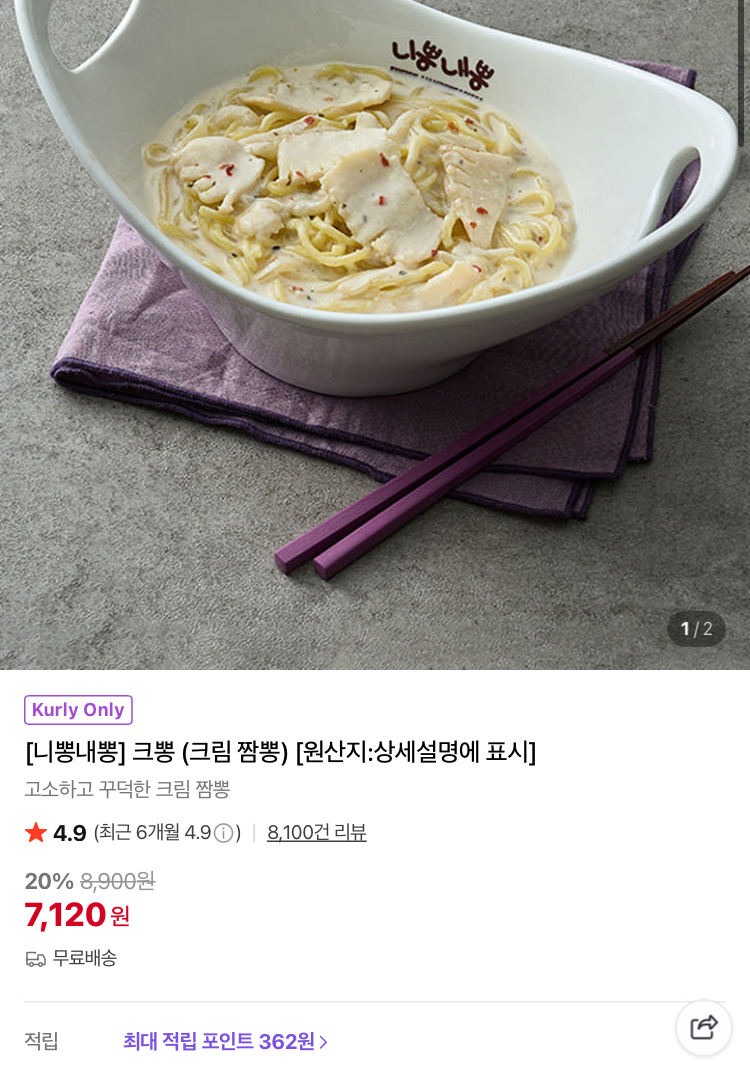Share this product with the share icon
Image resolution: width=750 pixels, height=1074 pixels.
(704, 1027)
